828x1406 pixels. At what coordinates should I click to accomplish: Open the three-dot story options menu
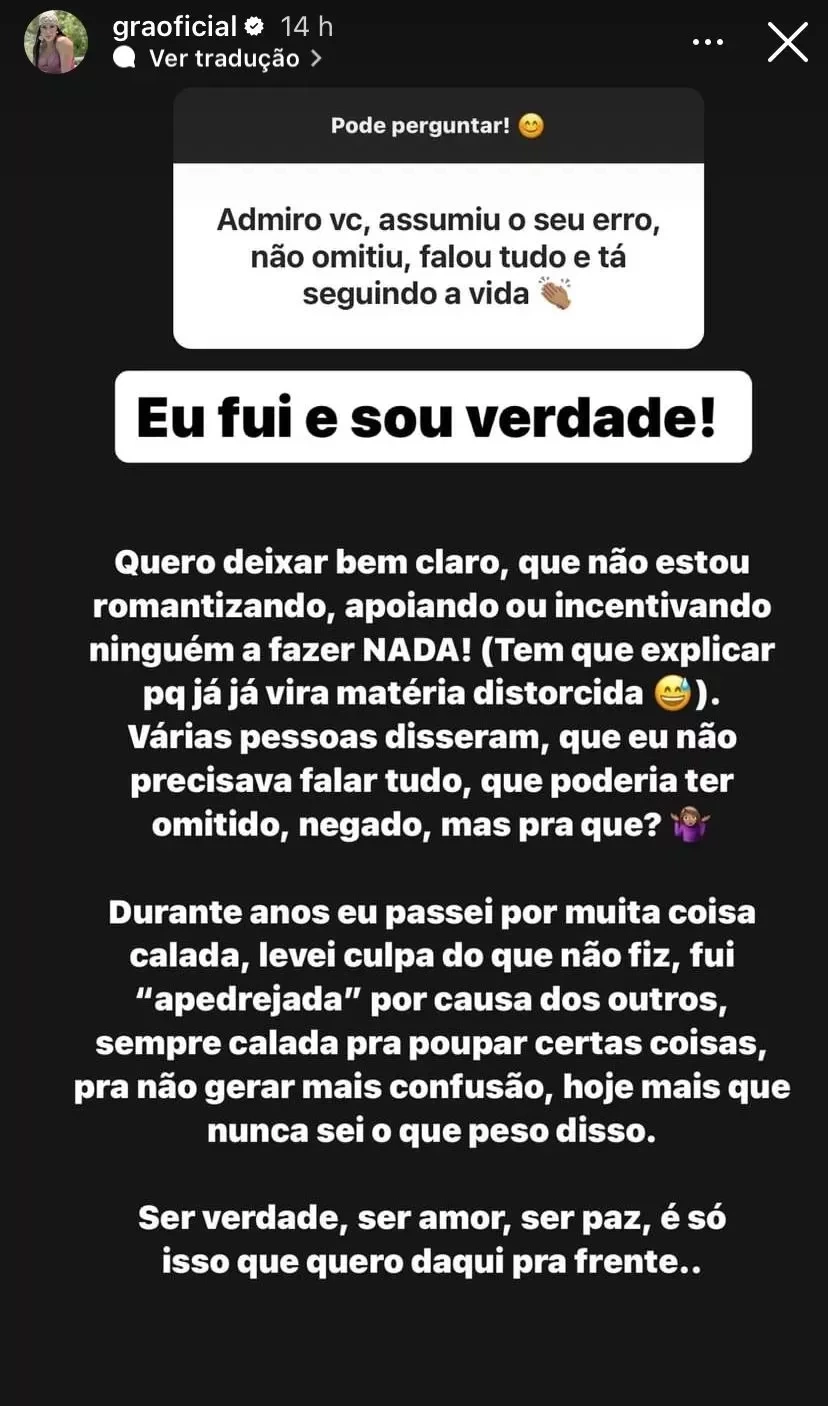point(708,43)
